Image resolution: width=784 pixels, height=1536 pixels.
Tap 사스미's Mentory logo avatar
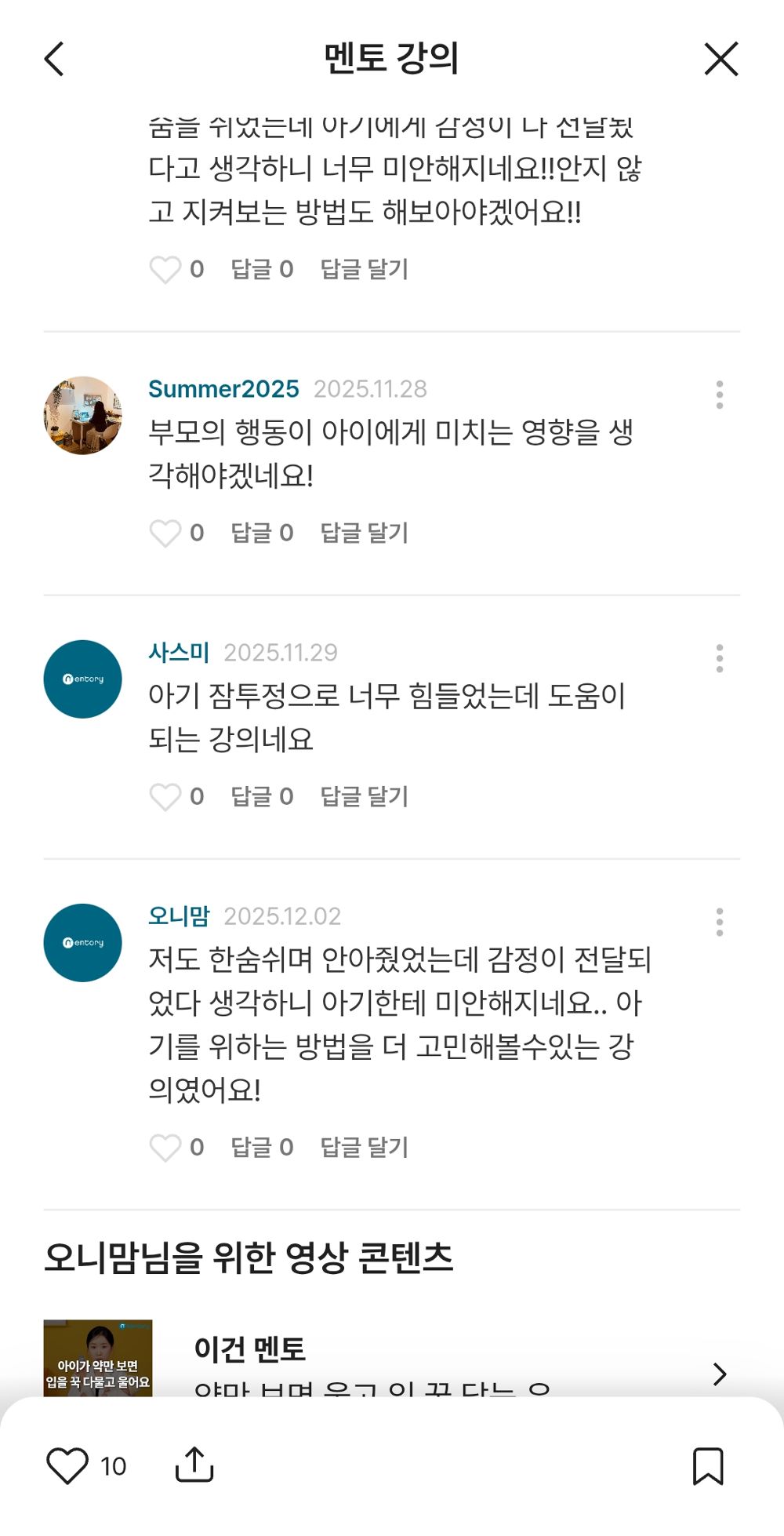pyautogui.click(x=82, y=679)
